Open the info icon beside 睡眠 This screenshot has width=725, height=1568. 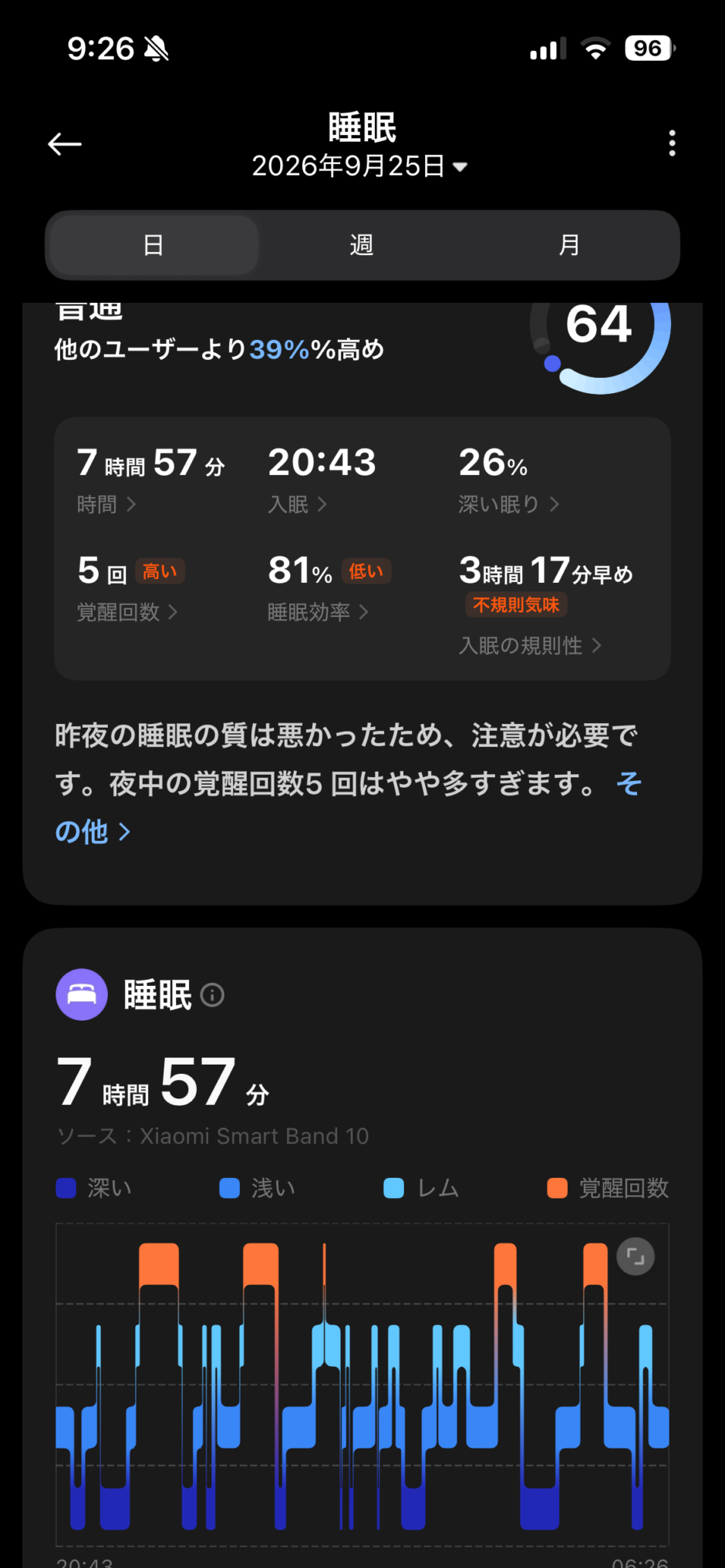212,995
